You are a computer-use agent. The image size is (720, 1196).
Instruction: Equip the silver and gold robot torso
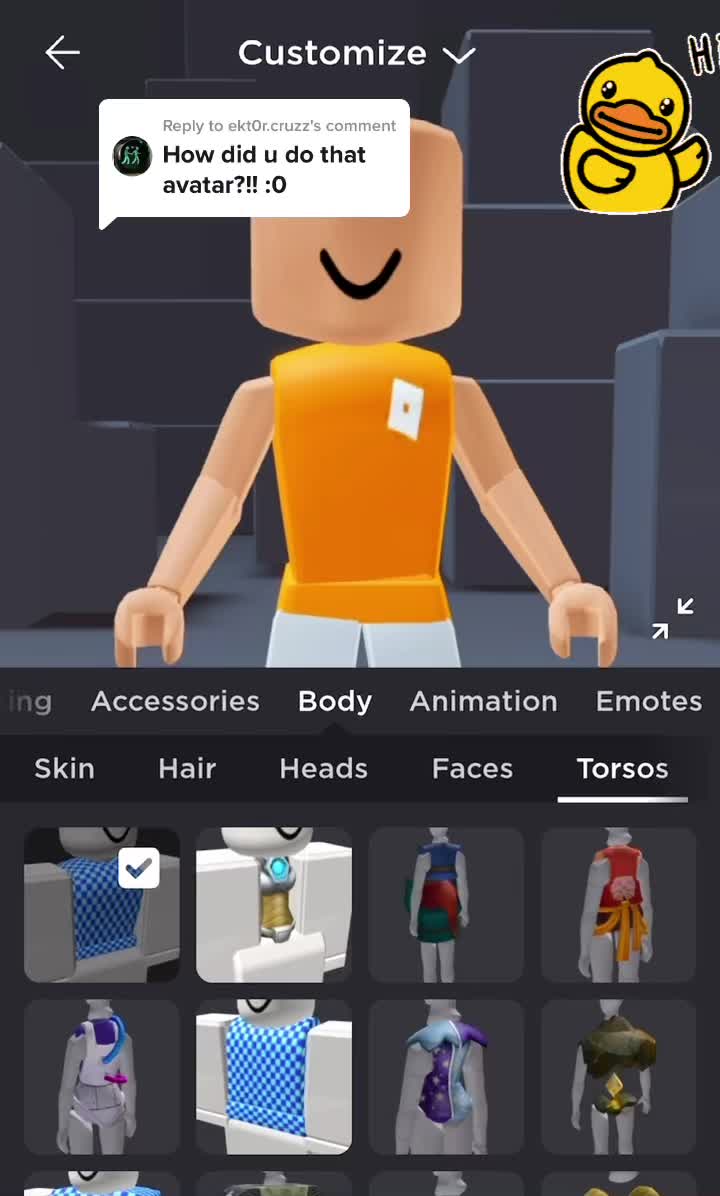[274, 905]
